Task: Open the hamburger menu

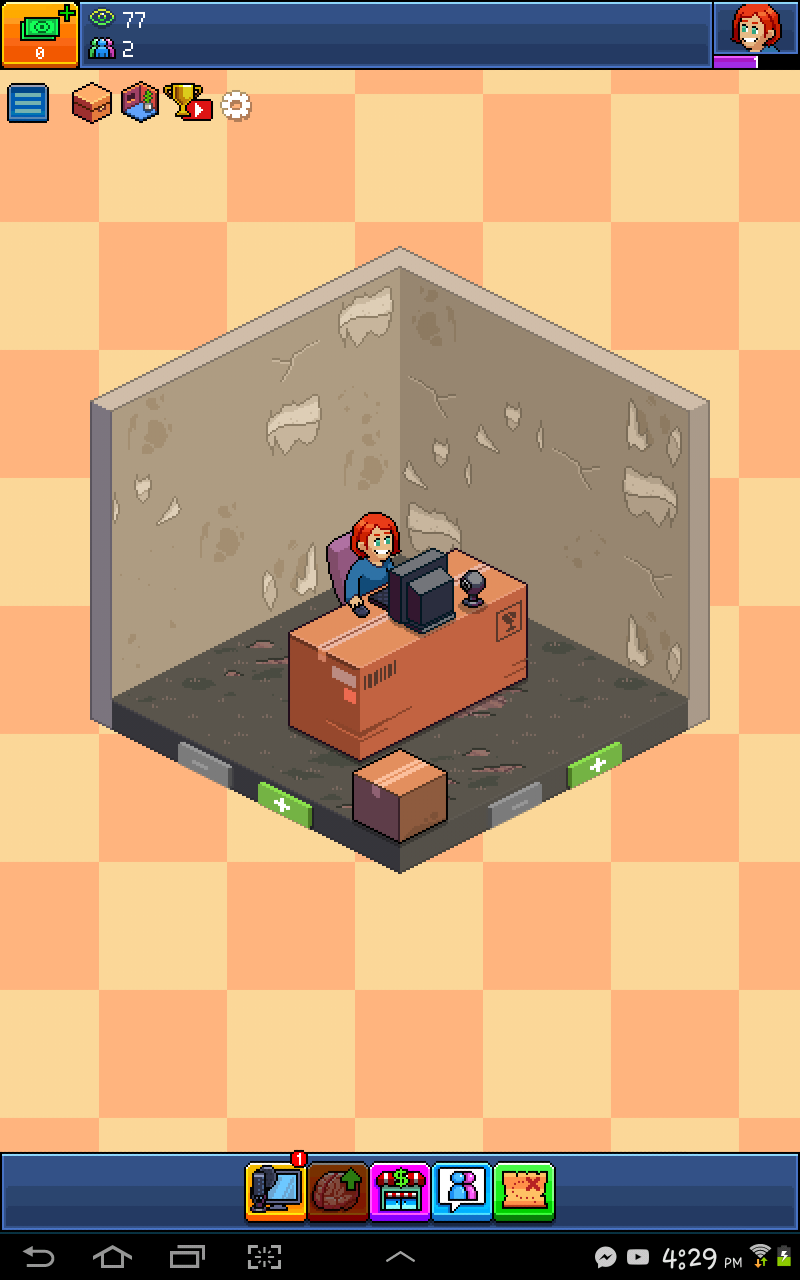Action: [x=28, y=104]
